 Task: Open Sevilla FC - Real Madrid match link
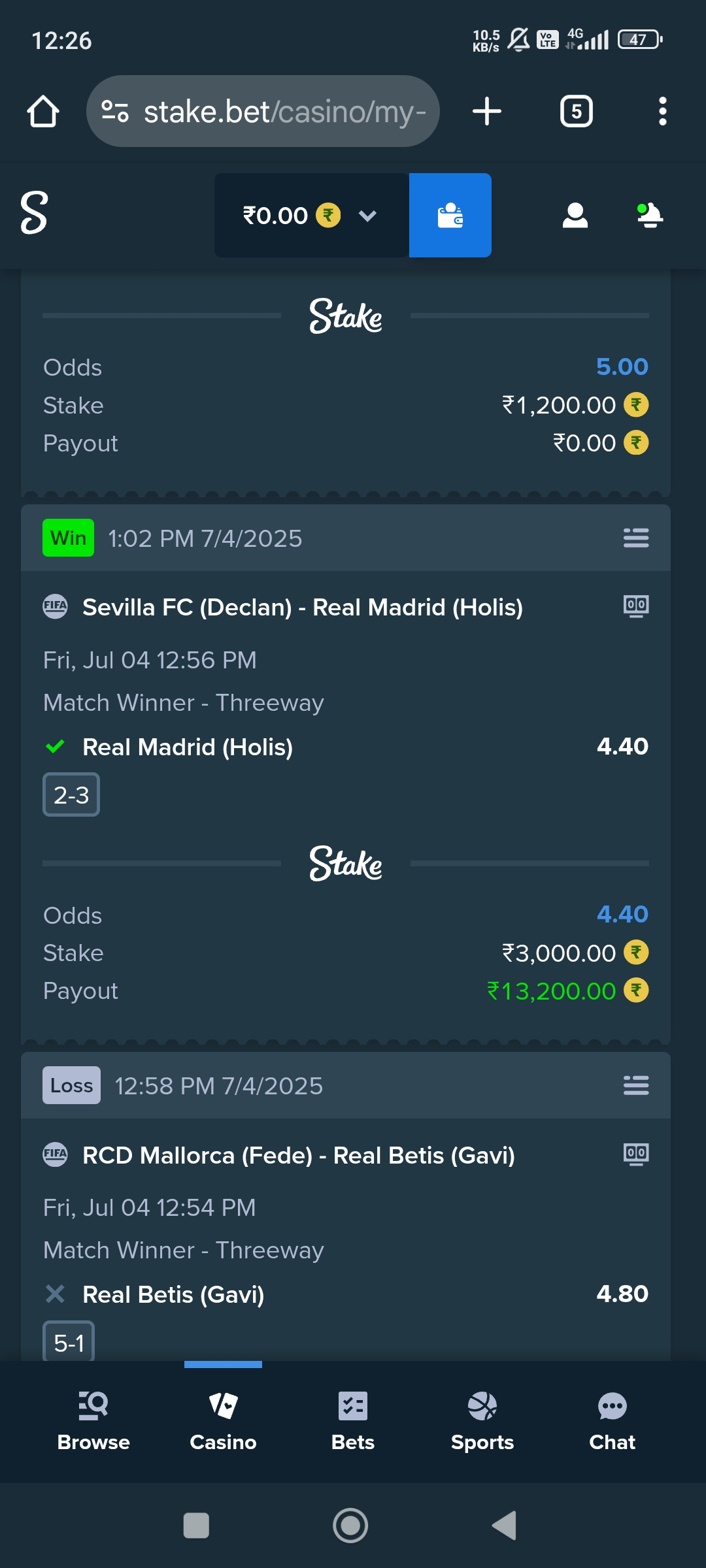pos(303,608)
